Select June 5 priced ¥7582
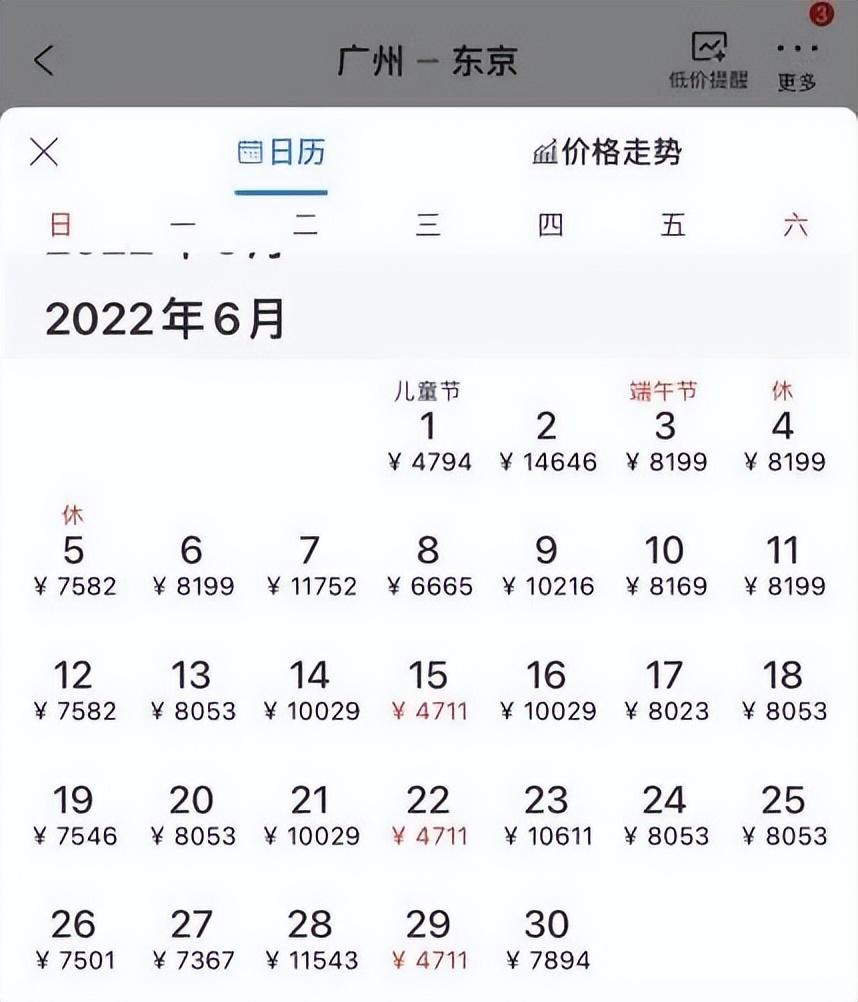This screenshot has width=858, height=1002. click(x=73, y=564)
